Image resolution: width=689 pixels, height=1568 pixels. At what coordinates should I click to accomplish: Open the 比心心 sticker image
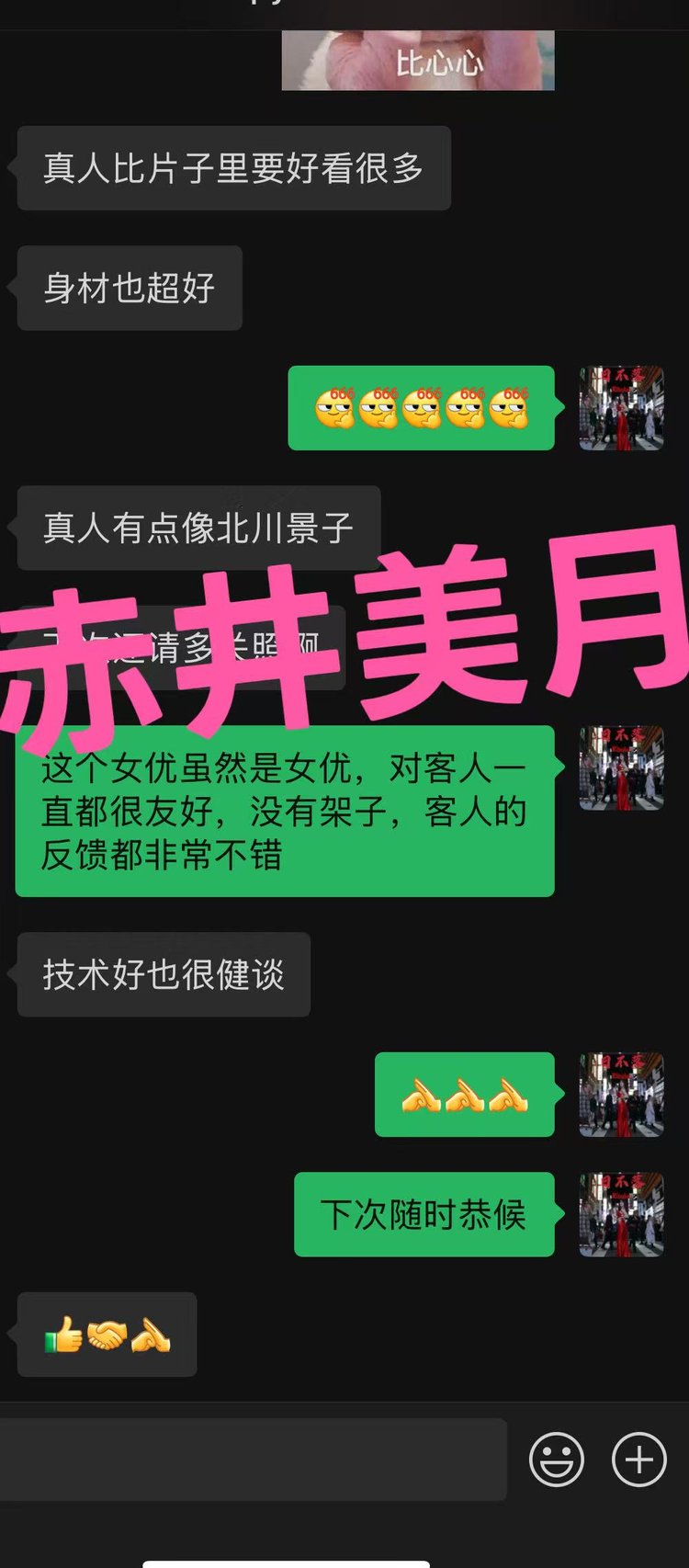coord(418,61)
